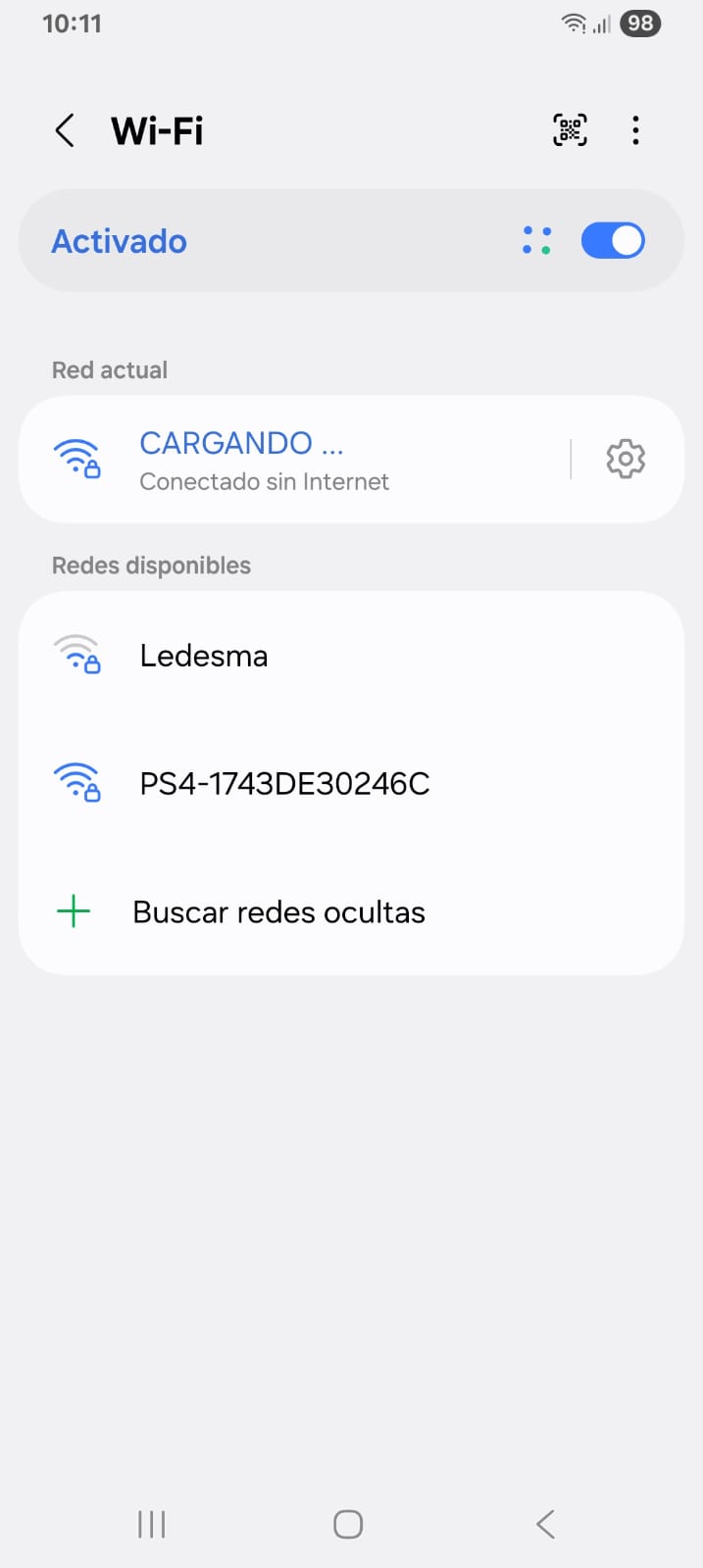Open the three-dot overflow menu

tap(635, 130)
